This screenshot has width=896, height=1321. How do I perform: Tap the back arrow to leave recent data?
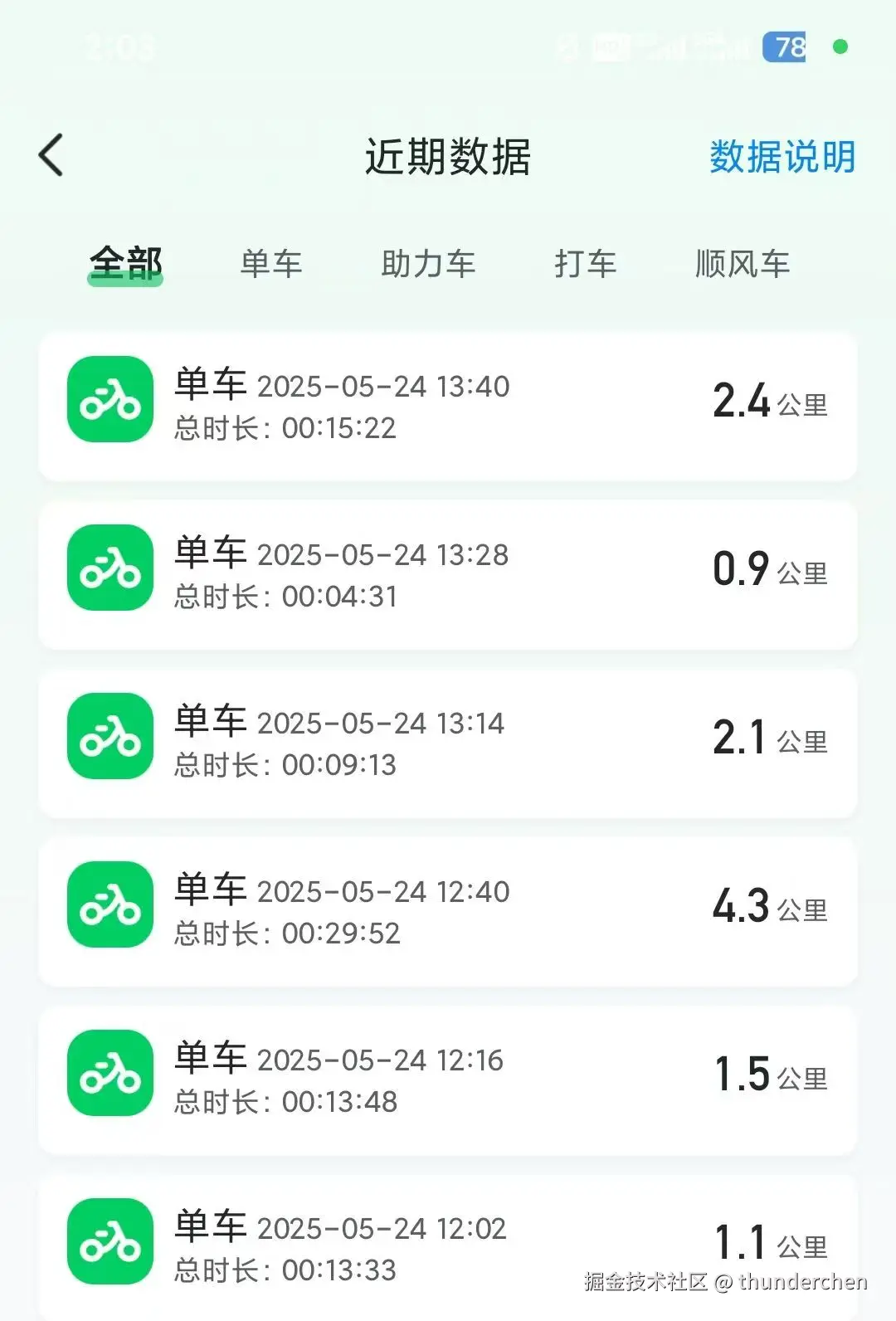[51, 154]
